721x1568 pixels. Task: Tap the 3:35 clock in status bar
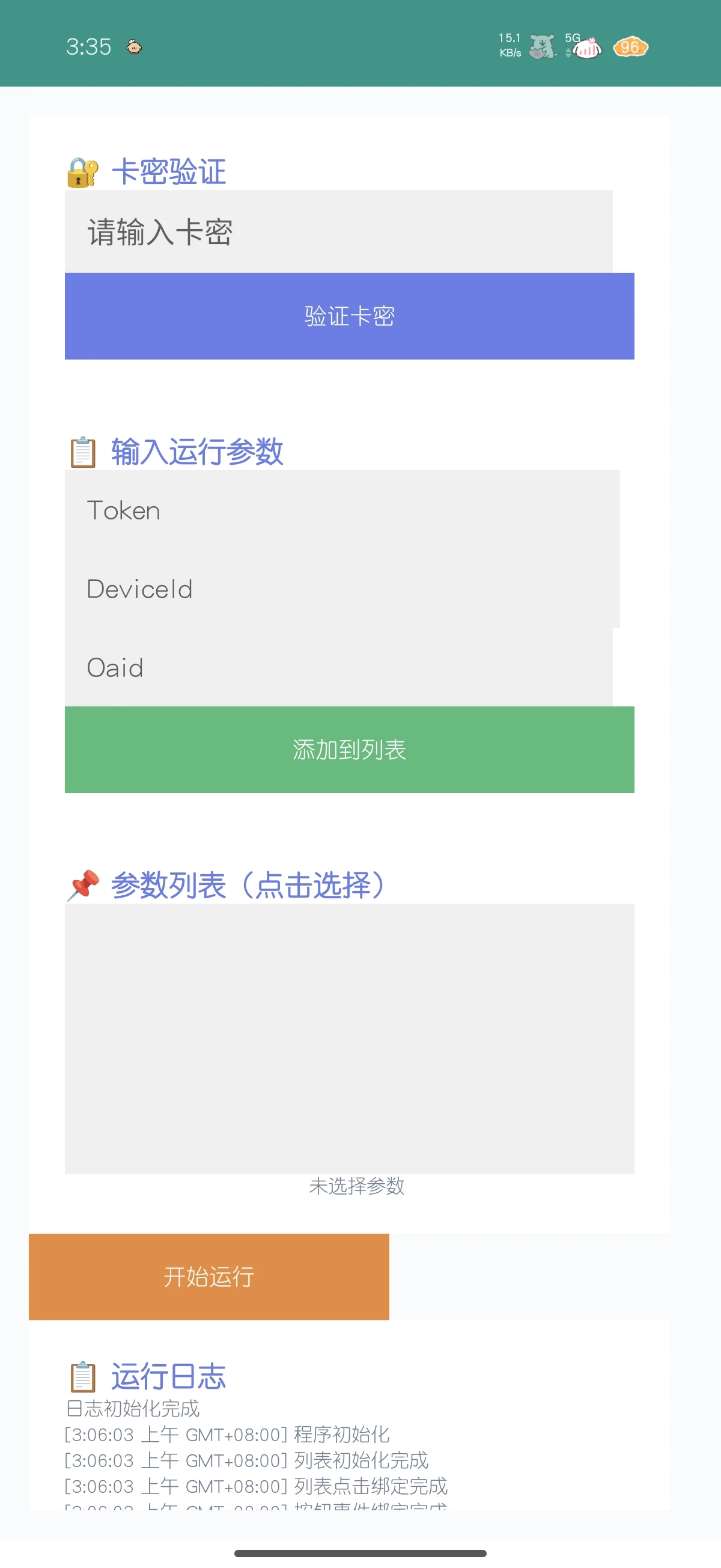click(89, 46)
